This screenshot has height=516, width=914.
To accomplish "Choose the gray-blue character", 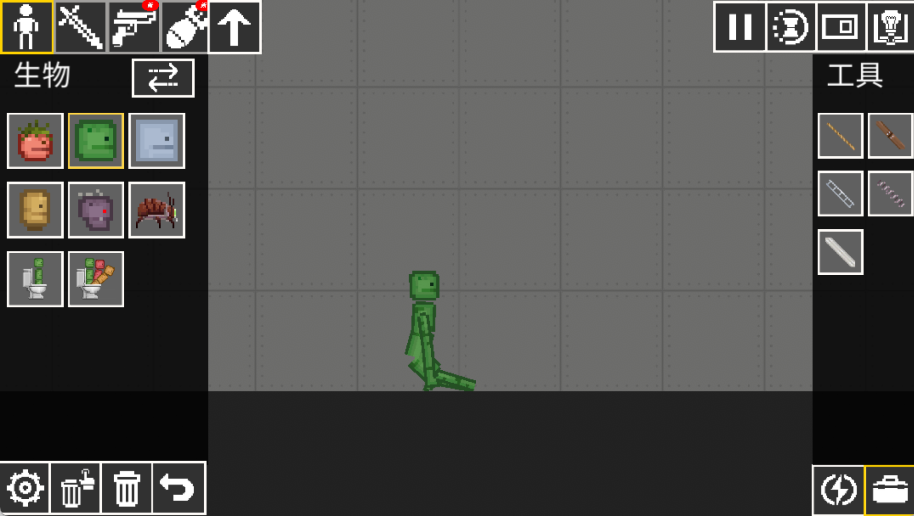I will 157,141.
